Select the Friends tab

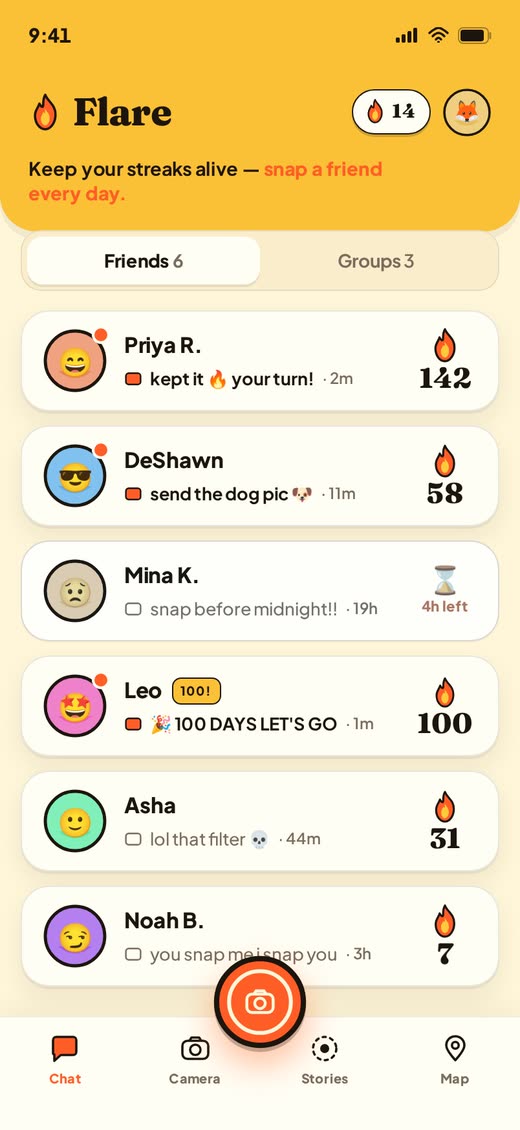click(x=143, y=261)
